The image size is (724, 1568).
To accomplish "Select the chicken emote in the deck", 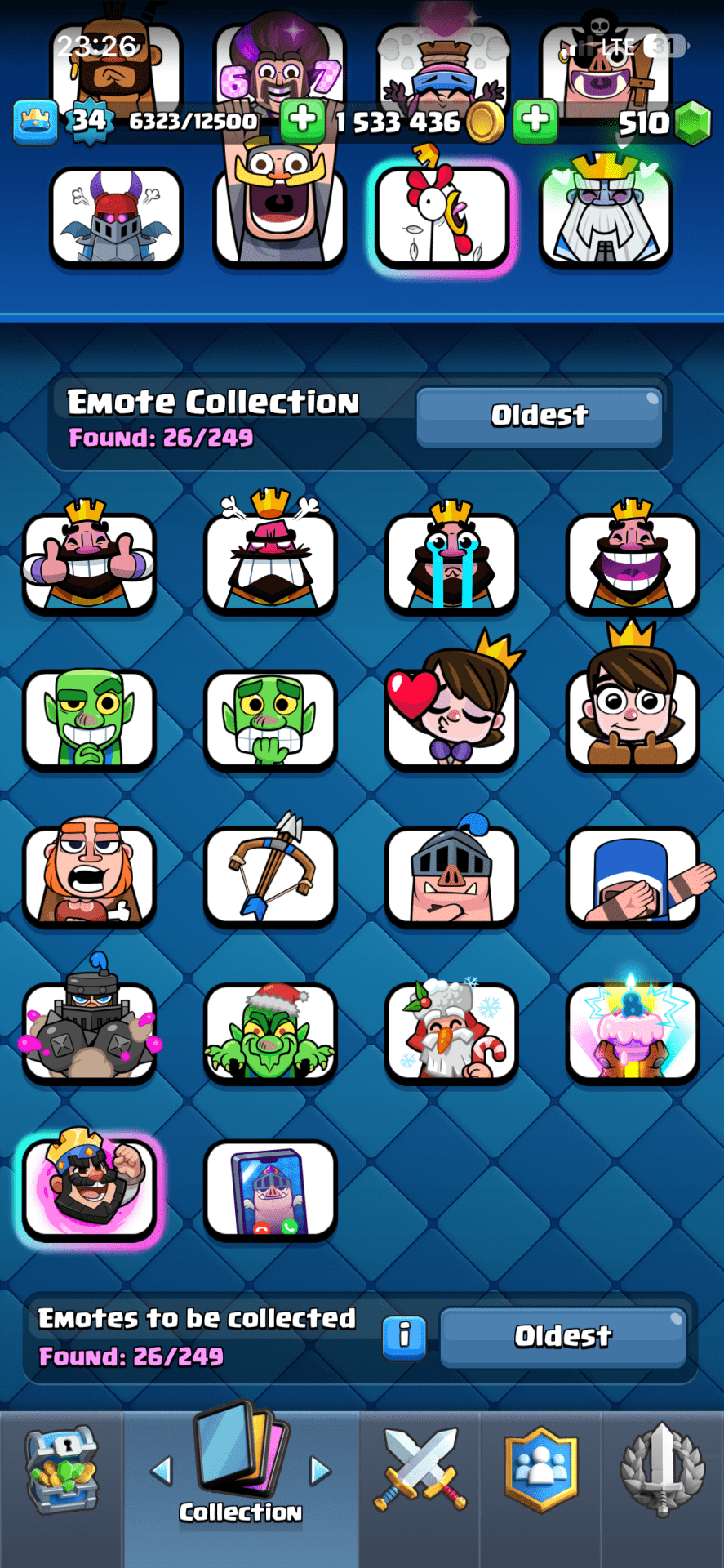I will pos(442,216).
